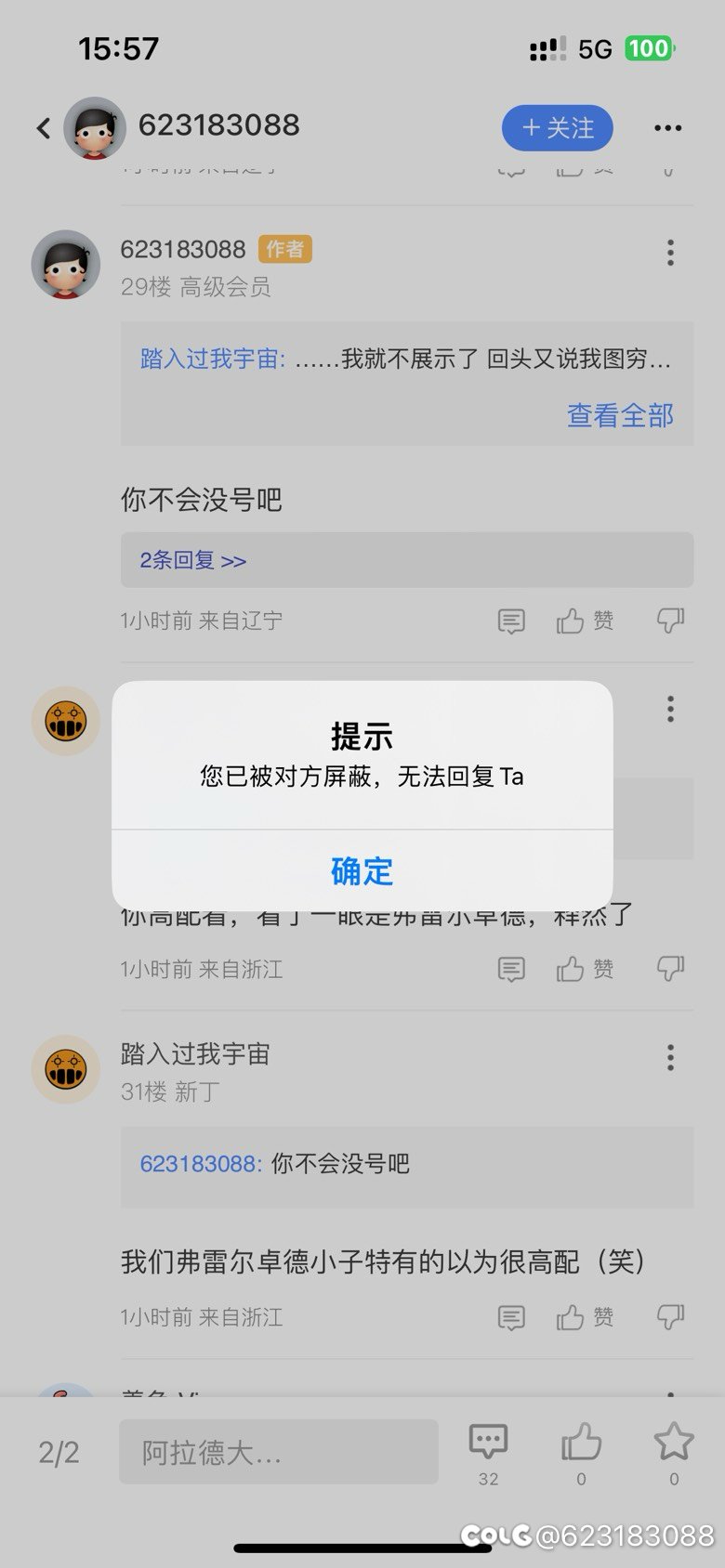
Task: Like the 弗雷尔卓德小子 comment on 31楼
Action: point(585,1317)
